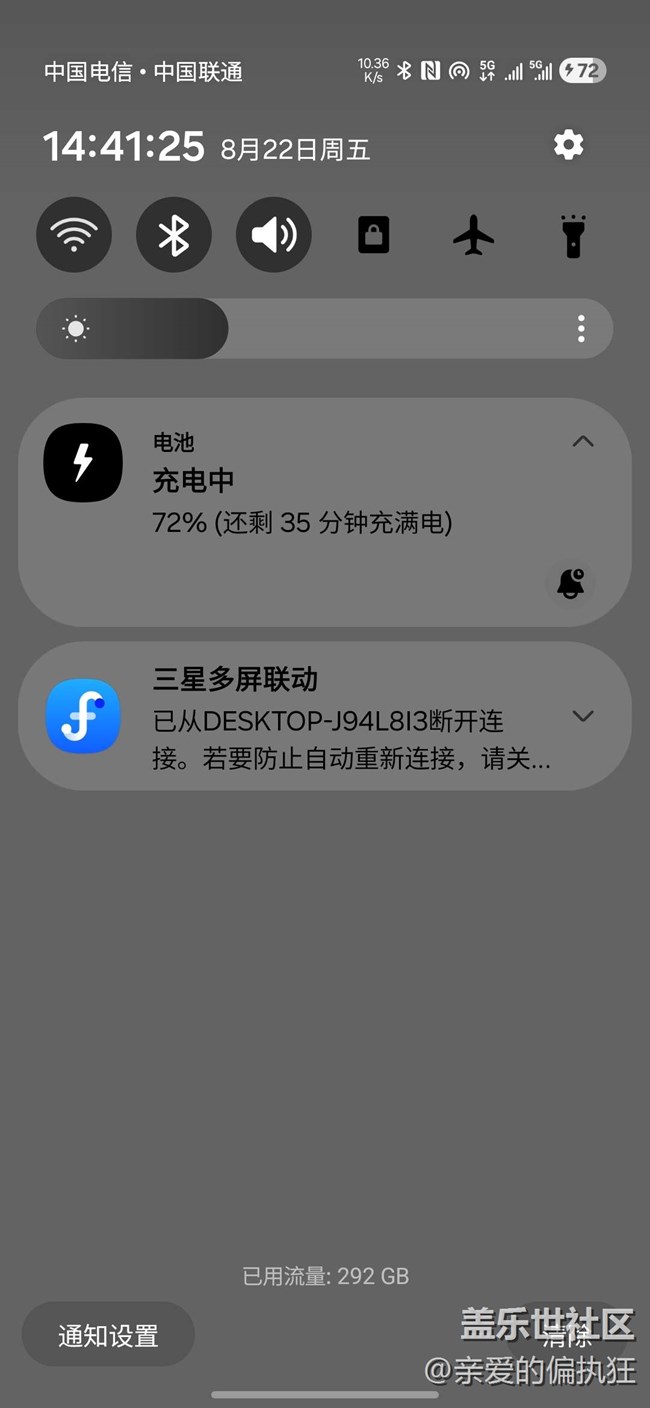Toggle screen rotation lock
The width and height of the screenshot is (650, 1408).
click(x=374, y=235)
